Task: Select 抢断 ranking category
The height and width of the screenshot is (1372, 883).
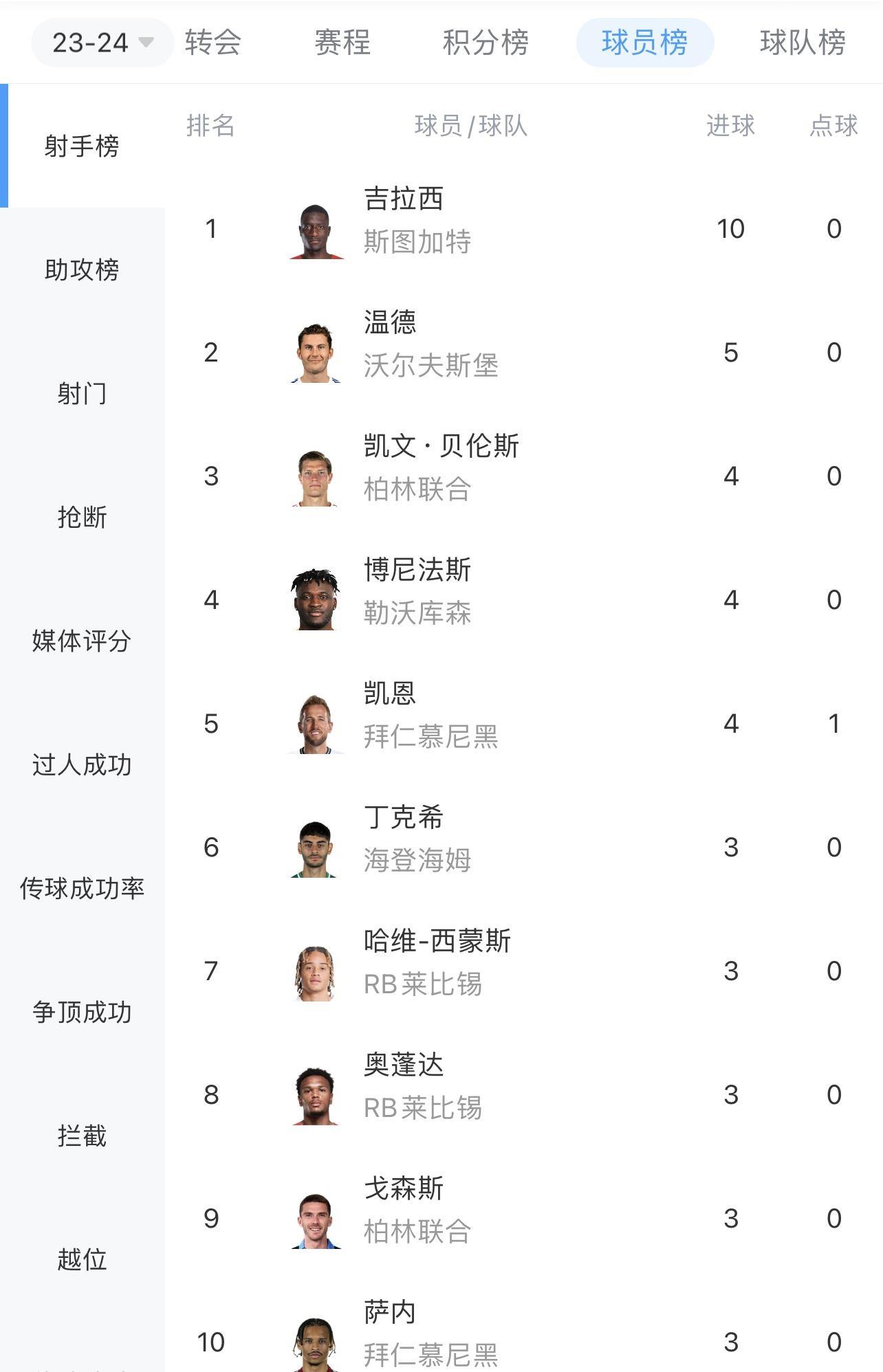Action: click(x=83, y=517)
